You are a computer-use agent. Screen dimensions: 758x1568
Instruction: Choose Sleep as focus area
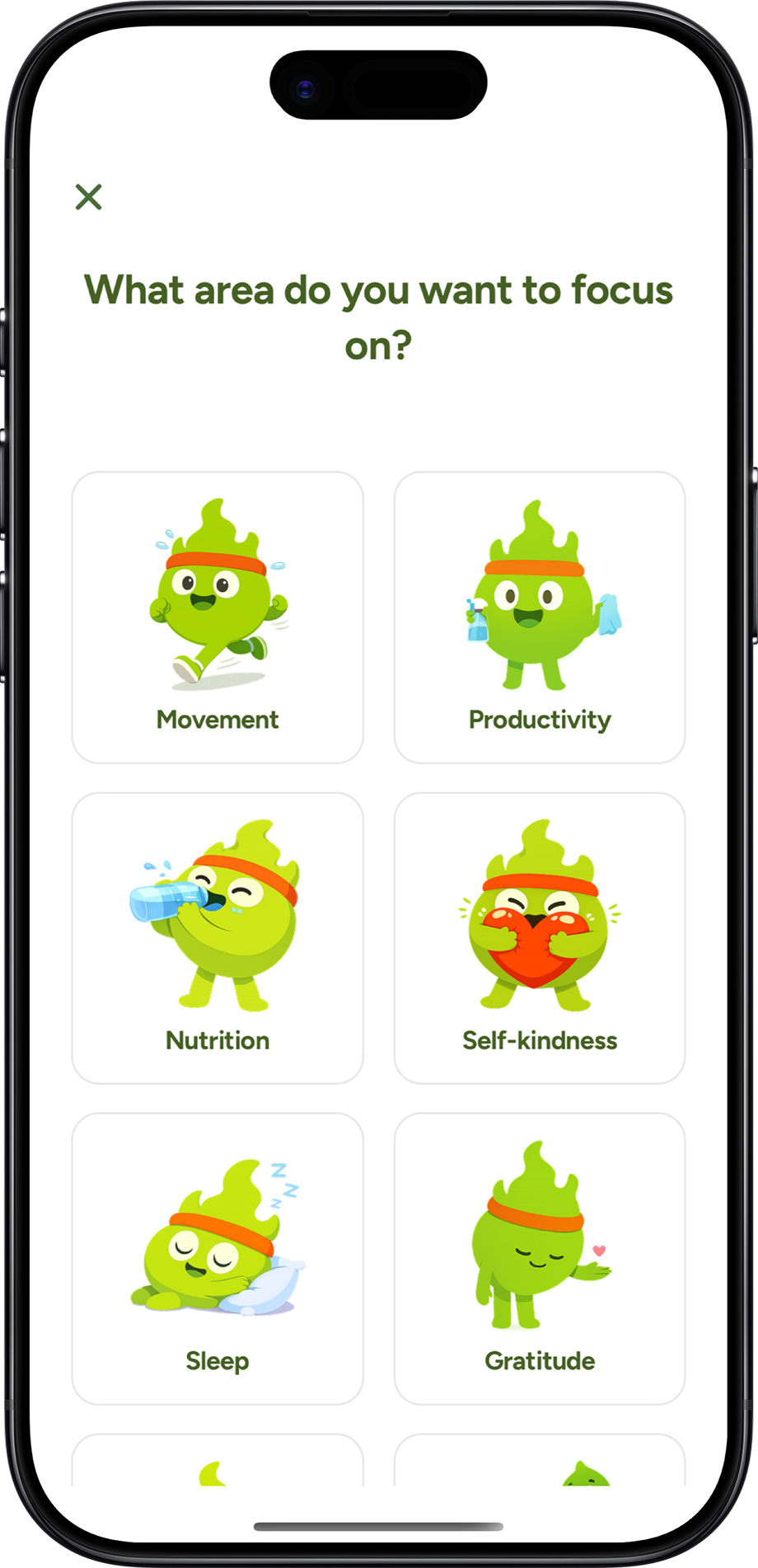pyautogui.click(x=218, y=1258)
